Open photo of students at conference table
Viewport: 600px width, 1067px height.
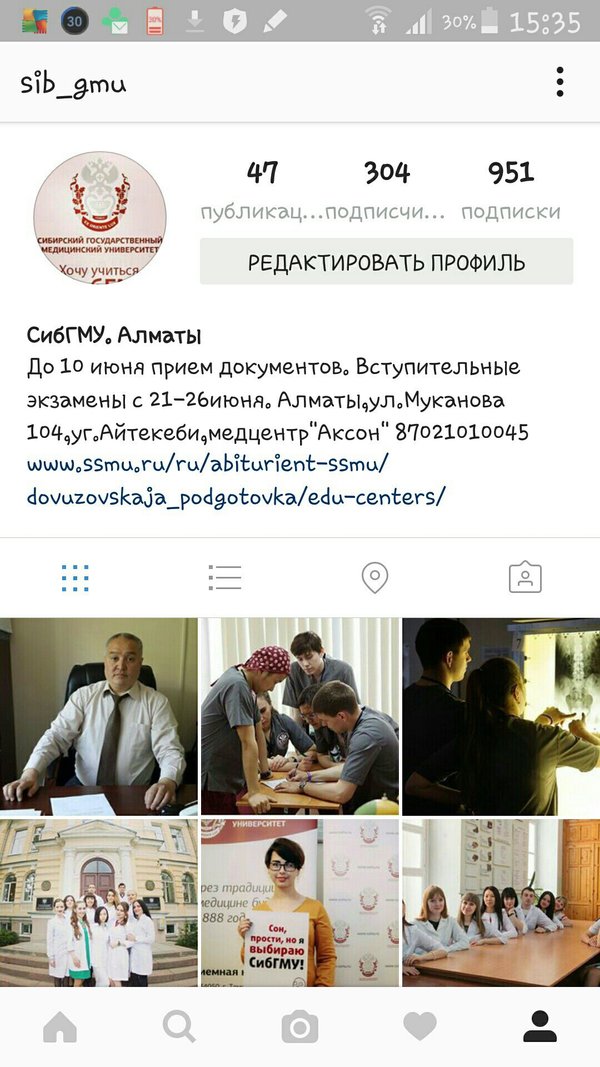pyautogui.click(x=501, y=902)
